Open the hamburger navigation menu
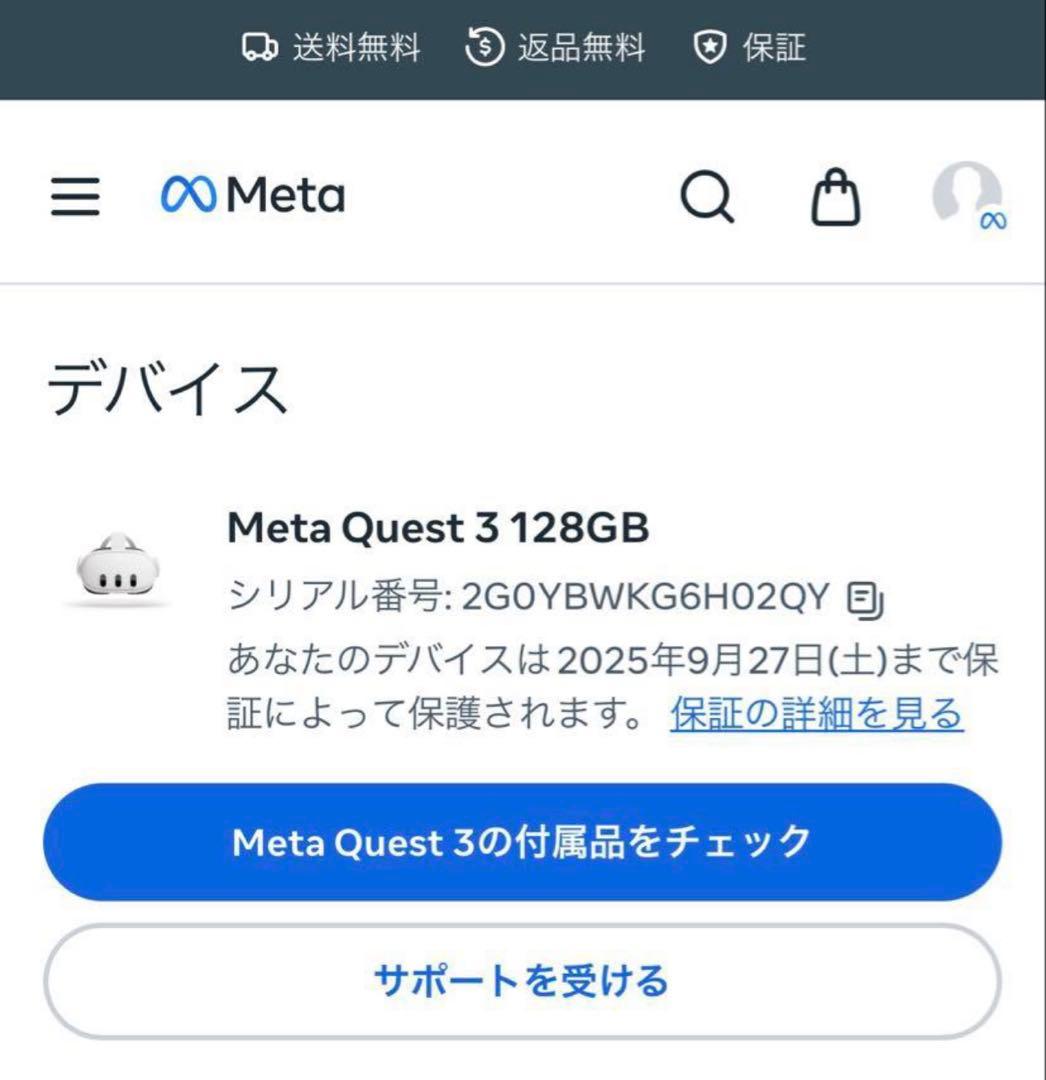 point(76,197)
